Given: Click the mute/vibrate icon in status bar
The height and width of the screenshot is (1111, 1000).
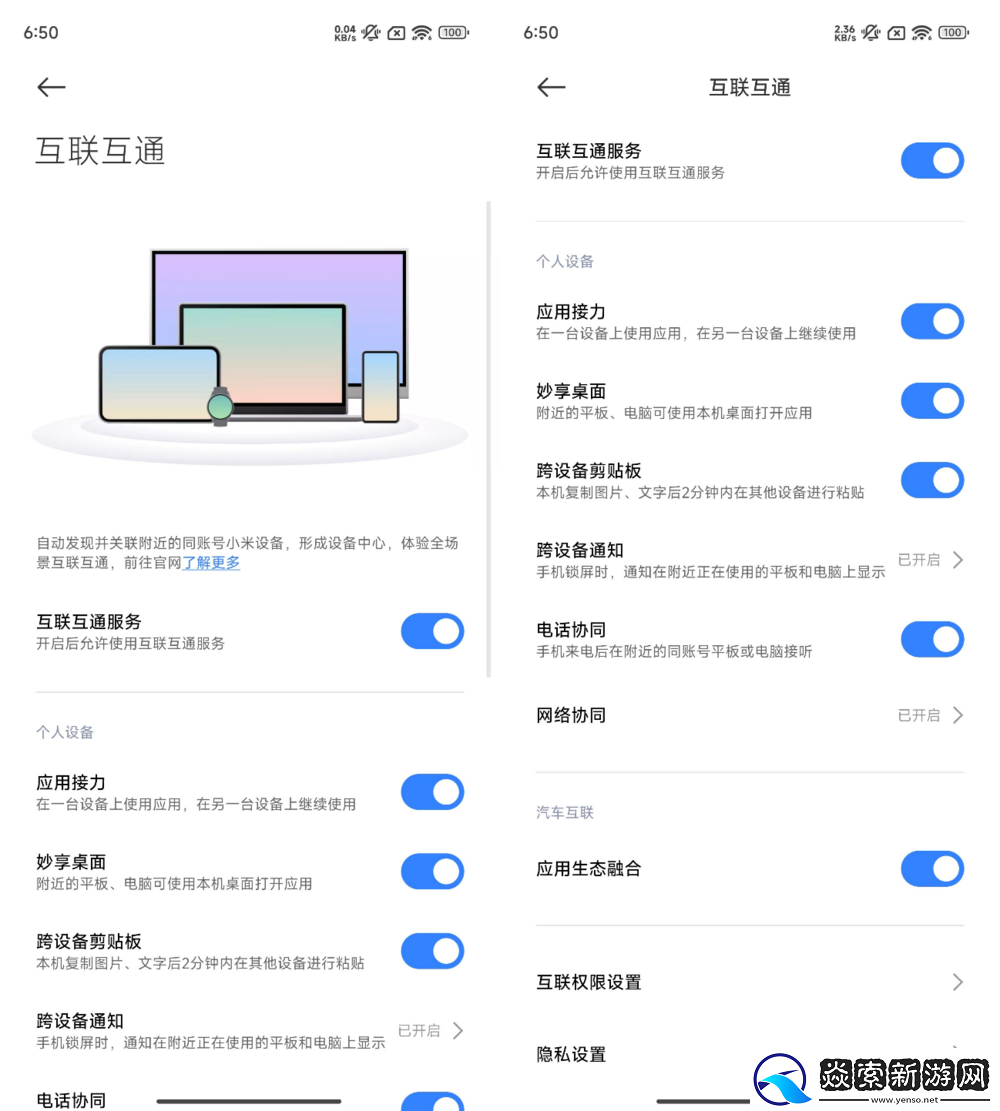Looking at the screenshot, I should coord(870,32).
